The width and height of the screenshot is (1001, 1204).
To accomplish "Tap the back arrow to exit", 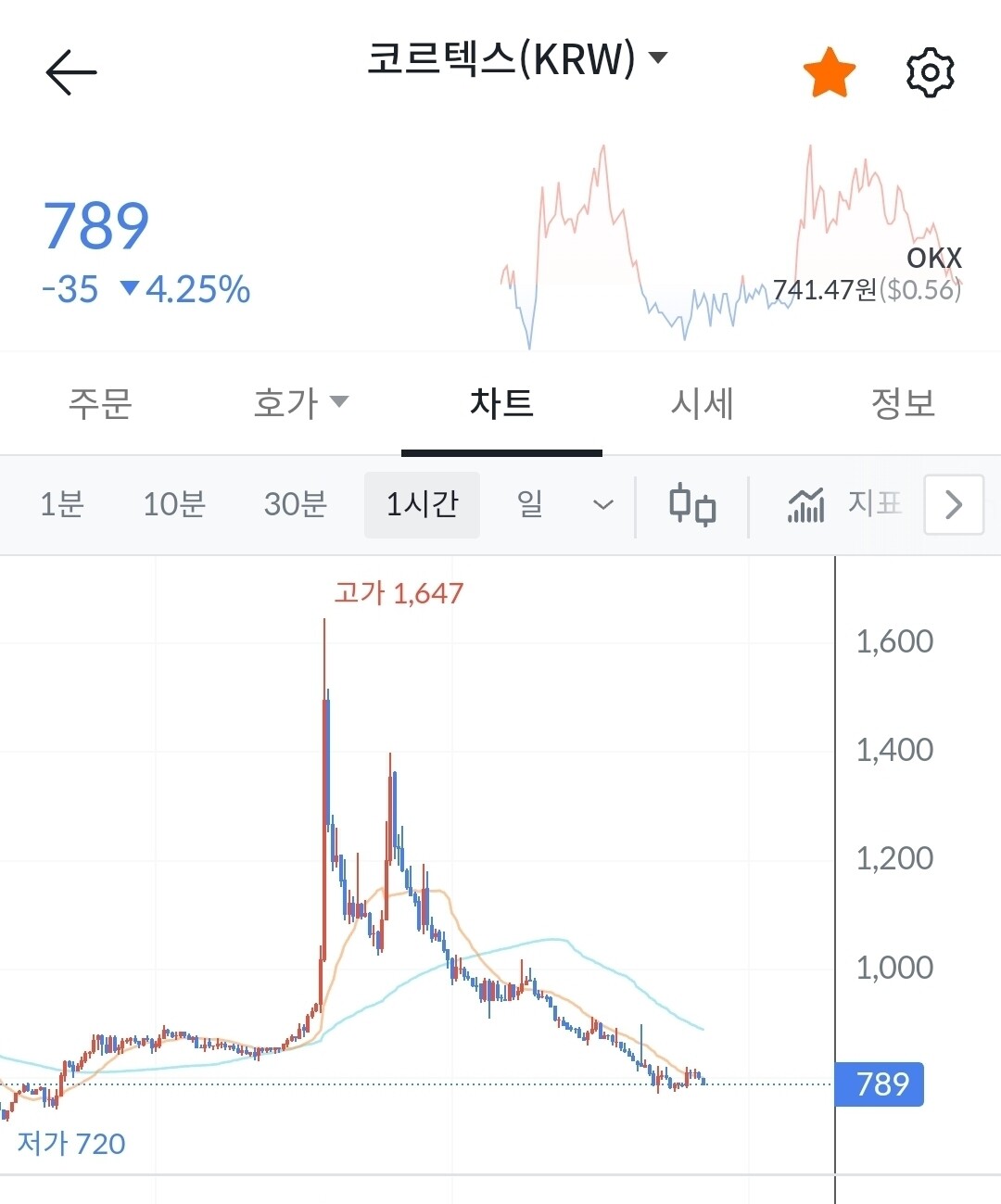I will pyautogui.click(x=71, y=70).
